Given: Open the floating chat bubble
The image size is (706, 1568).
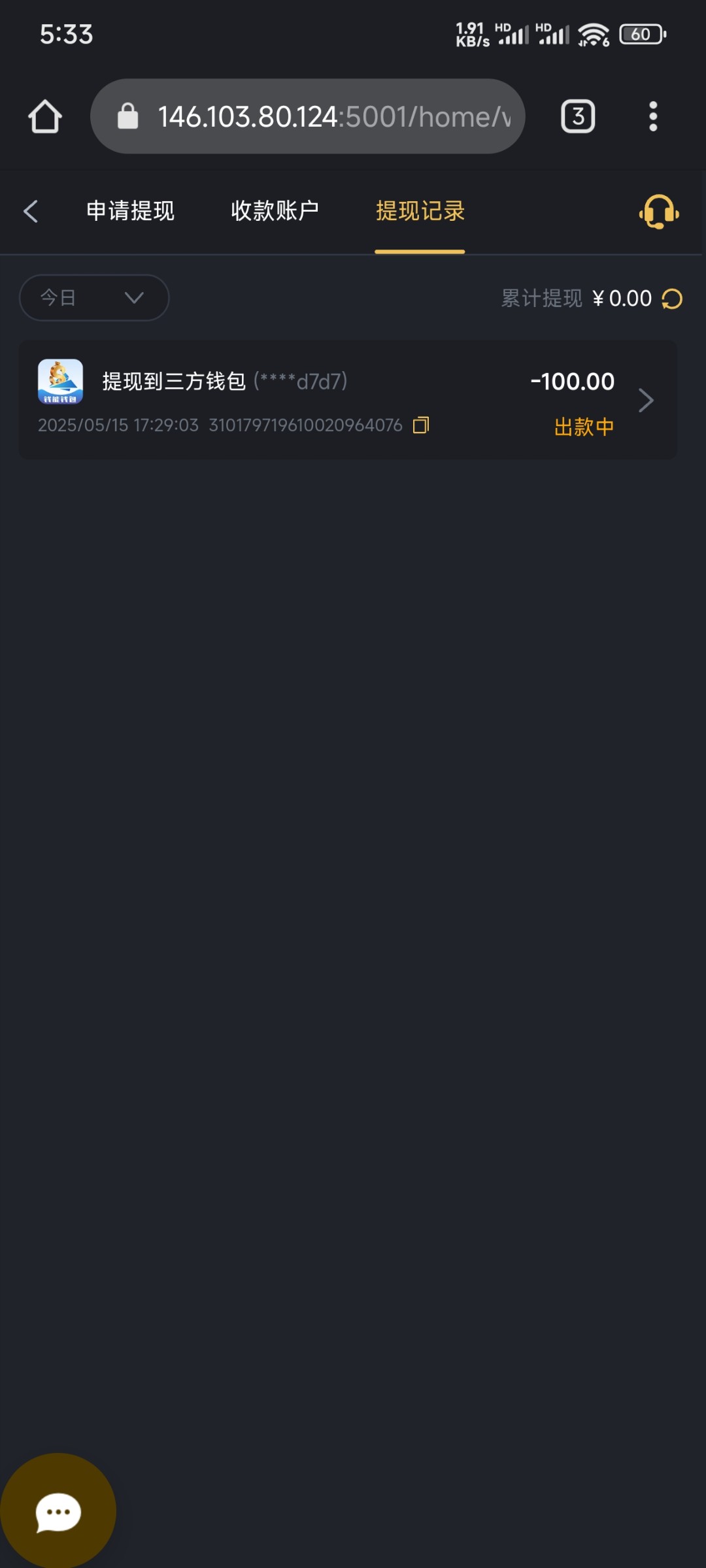Looking at the screenshot, I should [58, 1511].
